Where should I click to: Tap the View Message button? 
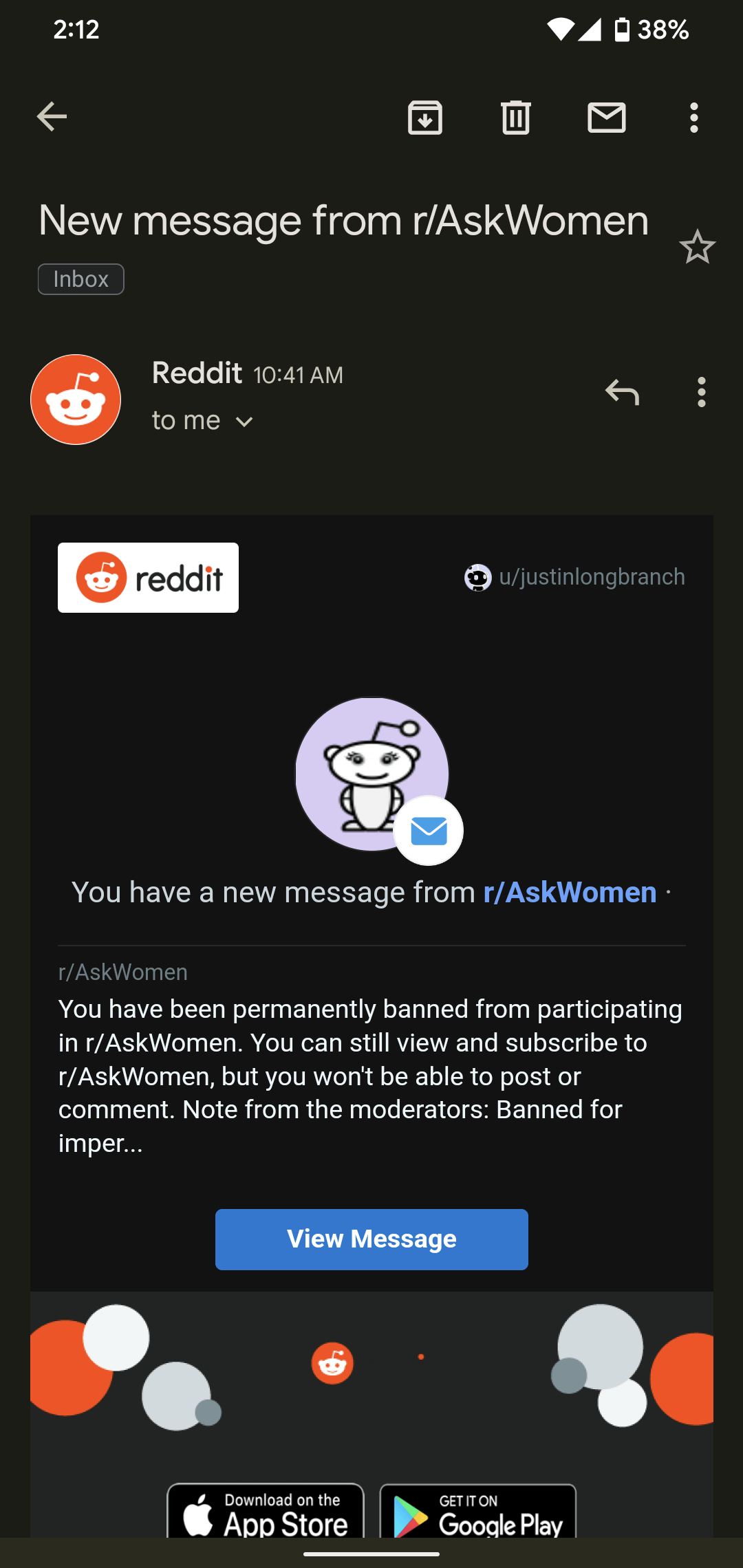tap(371, 1239)
